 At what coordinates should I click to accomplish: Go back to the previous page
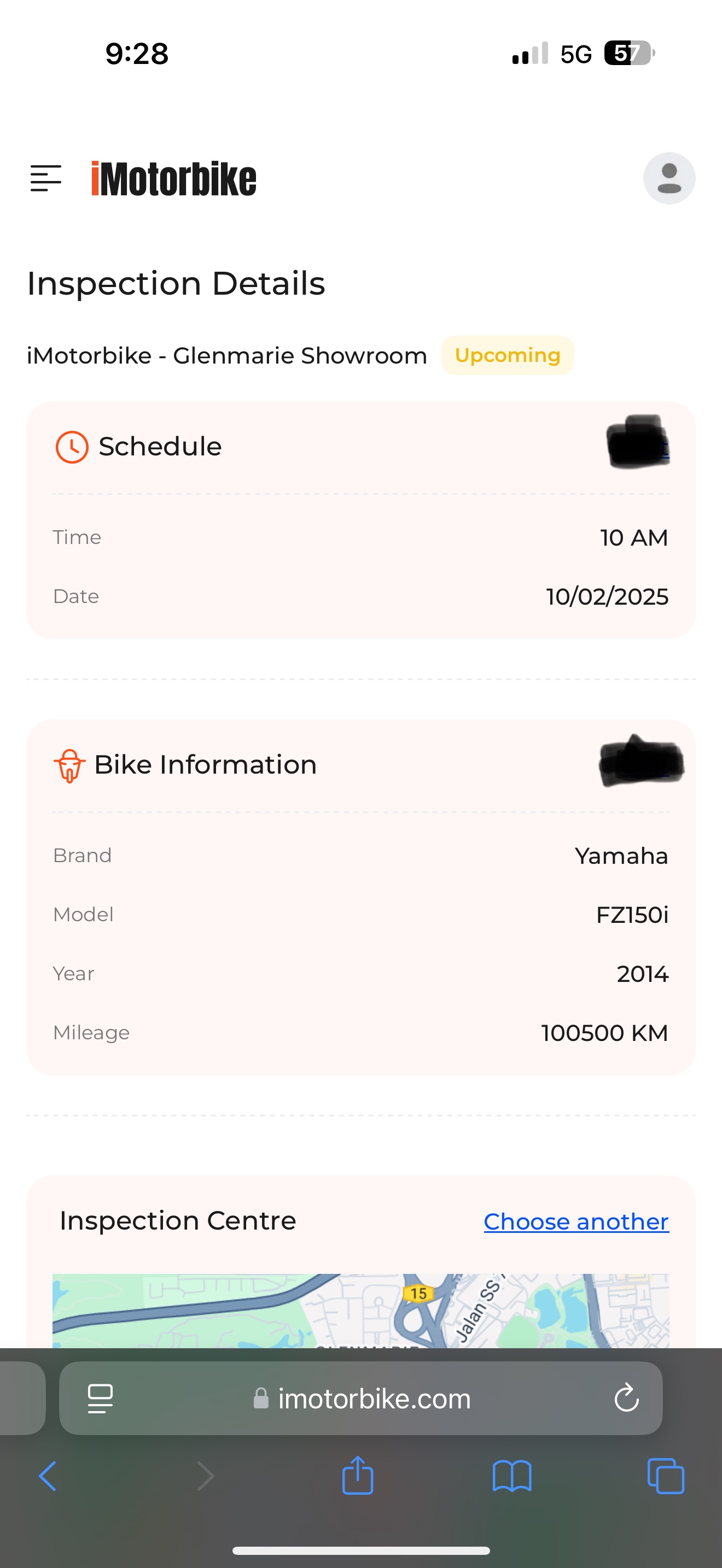[x=48, y=1476]
